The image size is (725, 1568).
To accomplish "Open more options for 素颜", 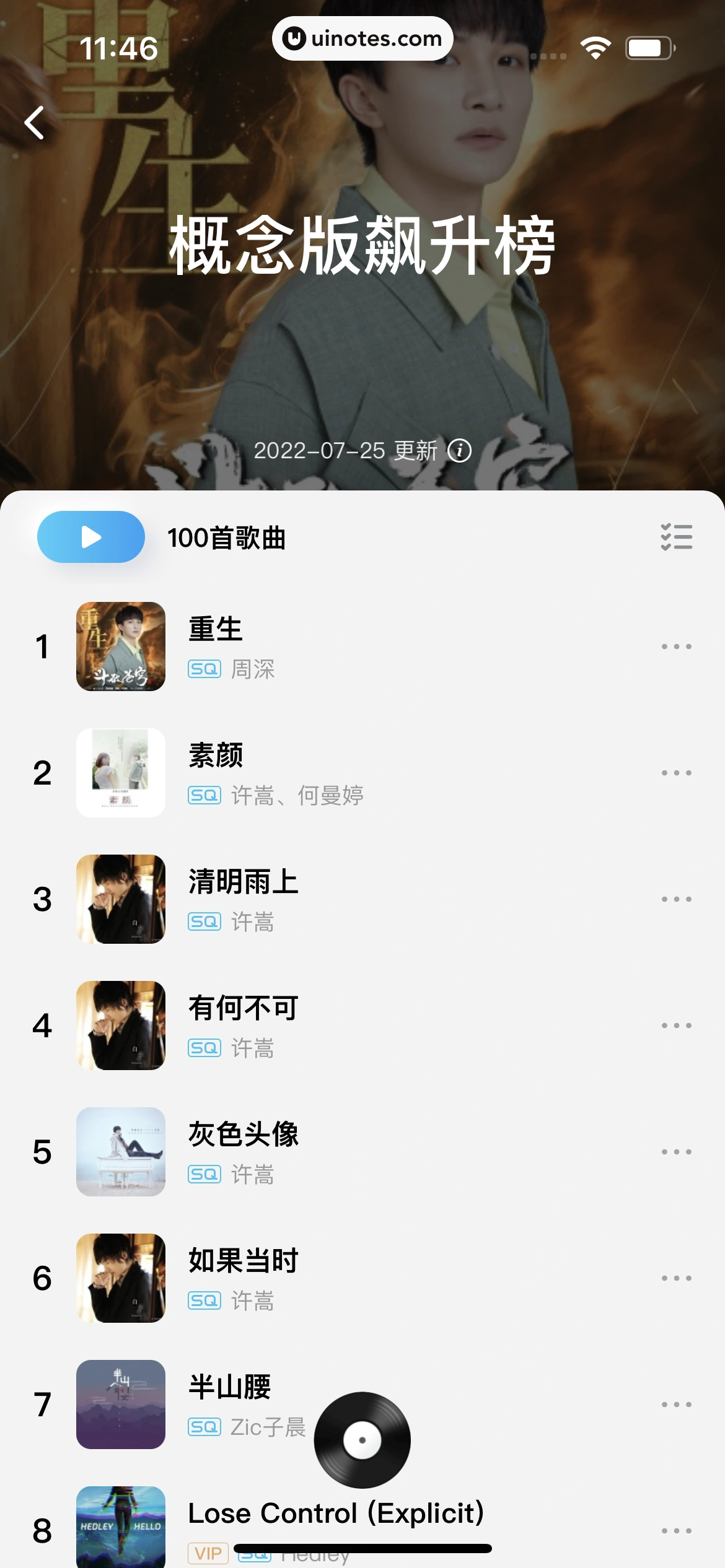I will [677, 773].
